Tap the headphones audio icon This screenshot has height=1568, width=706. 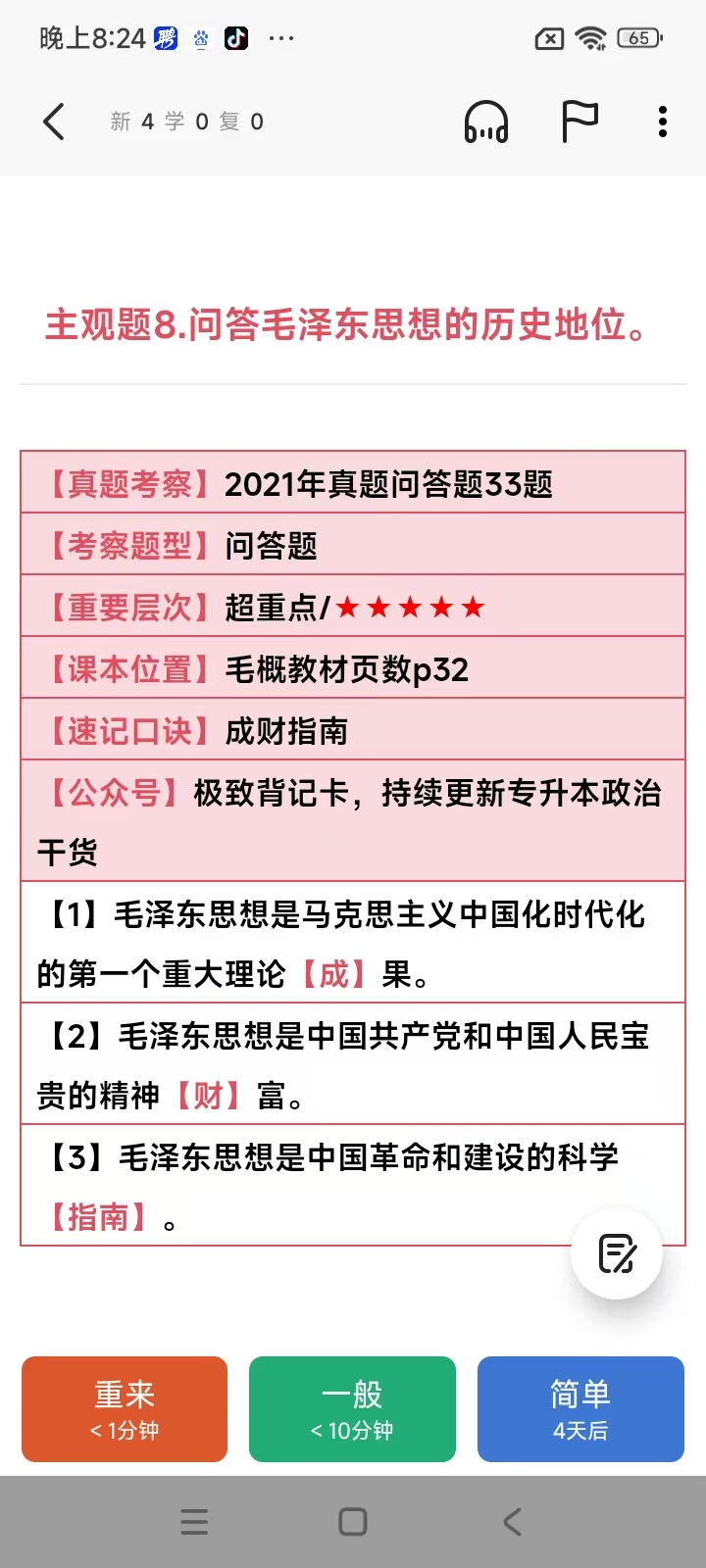pyautogui.click(x=486, y=122)
